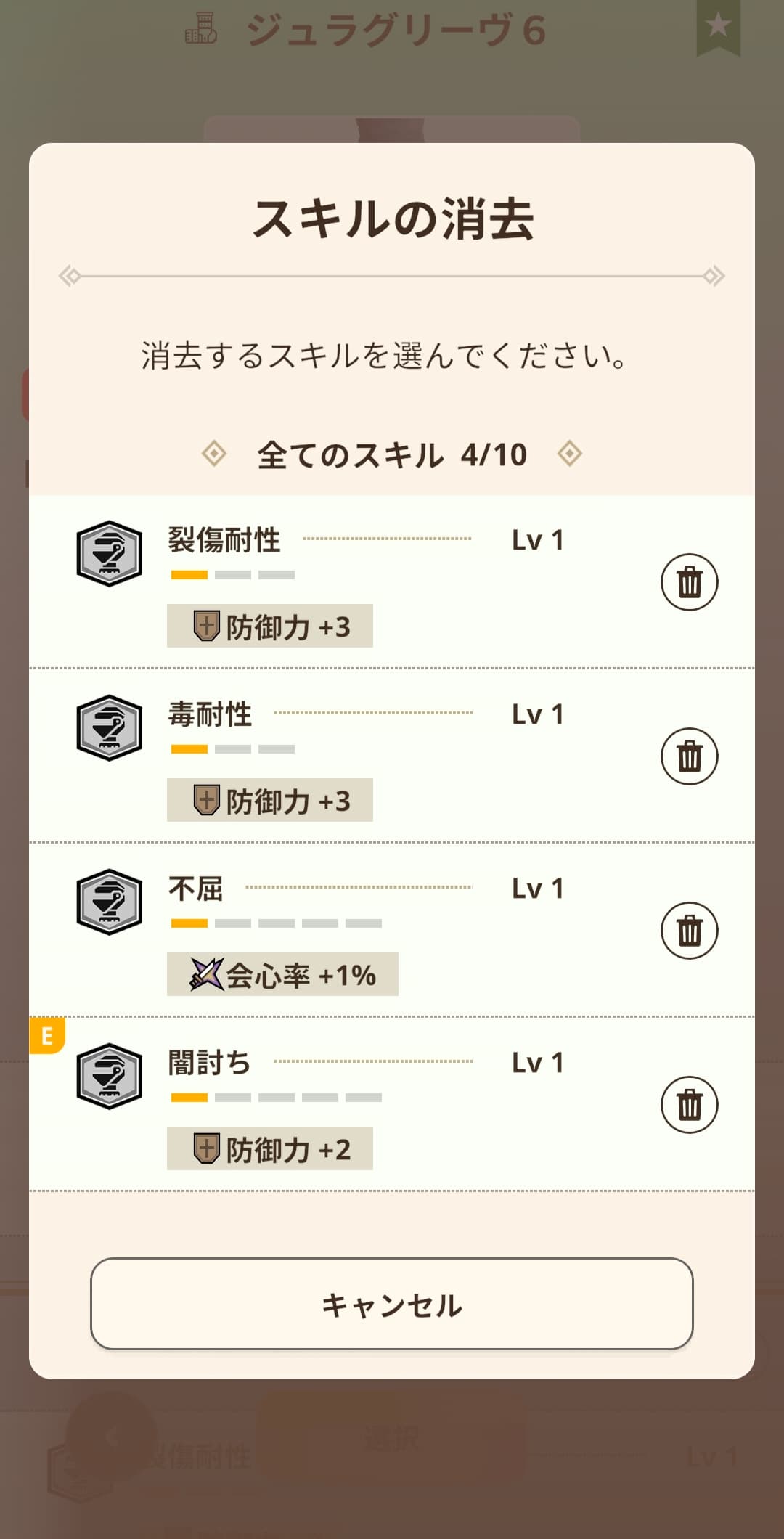Tap the trash icon for 毒耐性

pyautogui.click(x=689, y=756)
